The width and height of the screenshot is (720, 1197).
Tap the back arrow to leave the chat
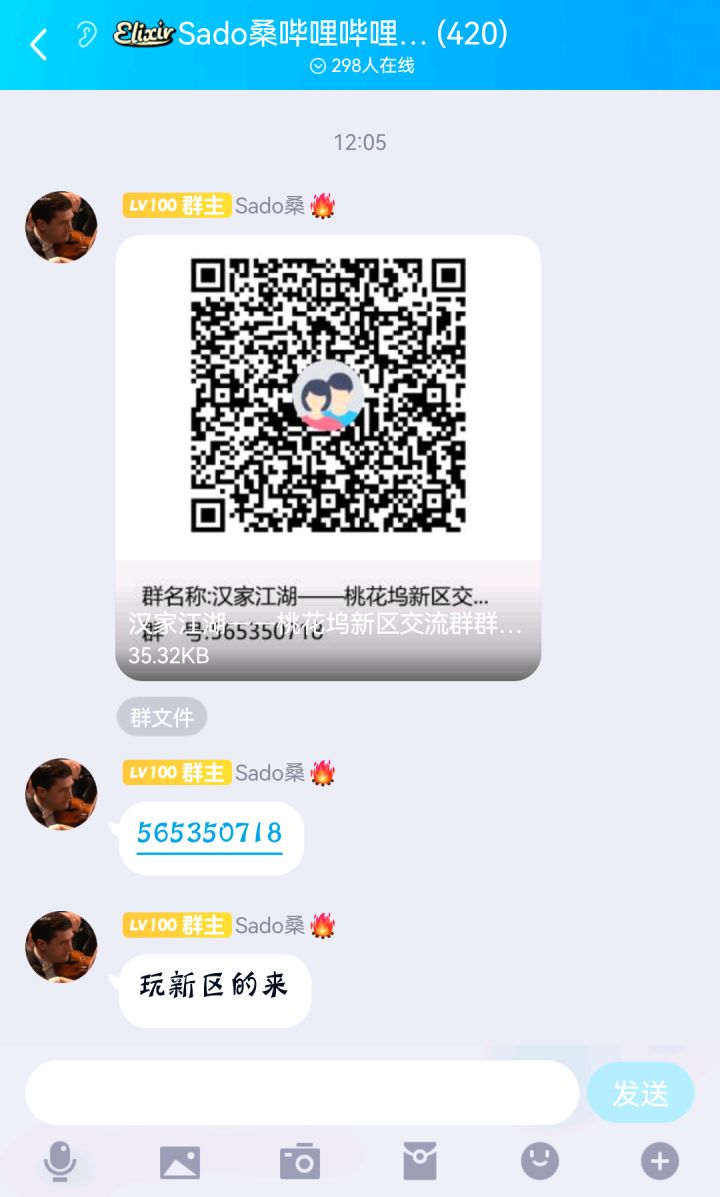point(37,44)
